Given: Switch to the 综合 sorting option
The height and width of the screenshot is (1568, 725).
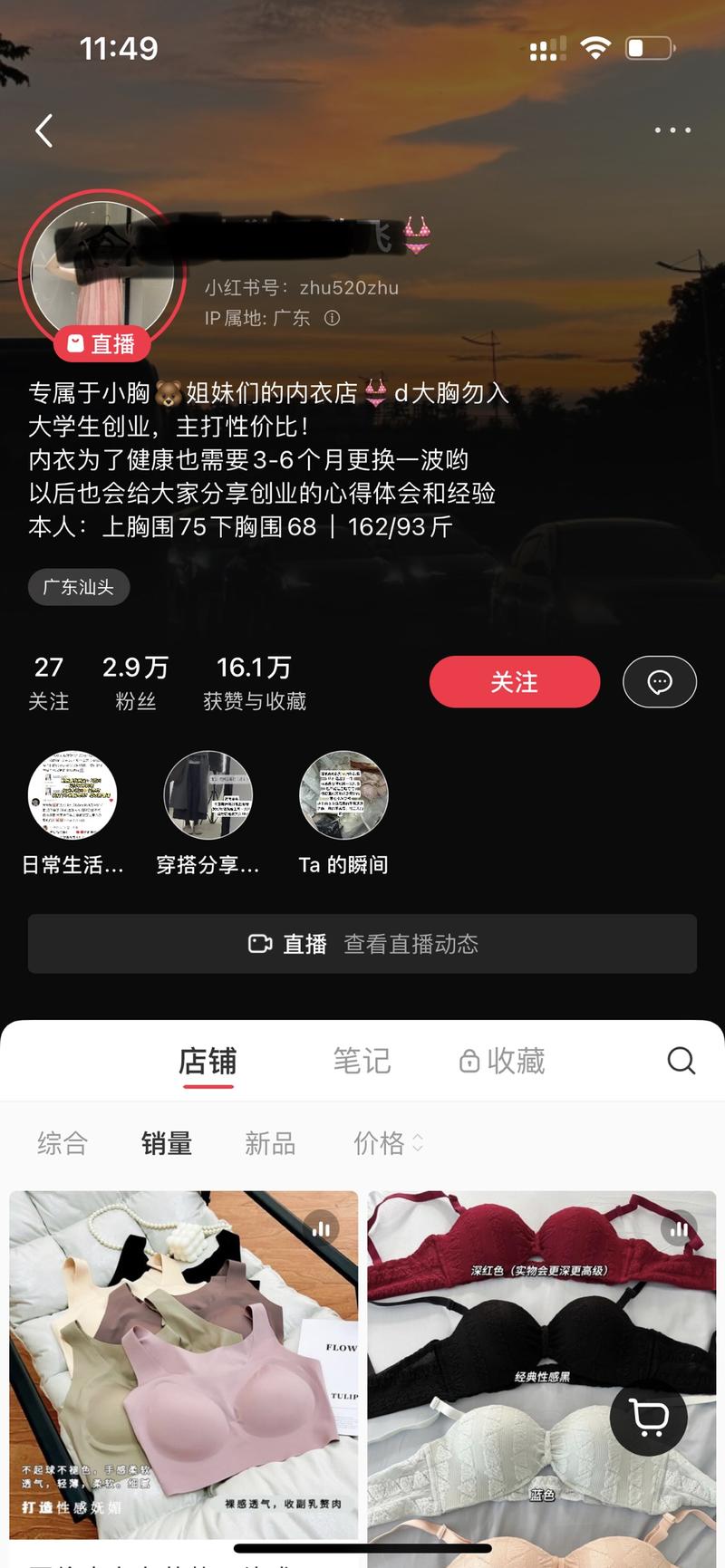Looking at the screenshot, I should pos(62,1144).
